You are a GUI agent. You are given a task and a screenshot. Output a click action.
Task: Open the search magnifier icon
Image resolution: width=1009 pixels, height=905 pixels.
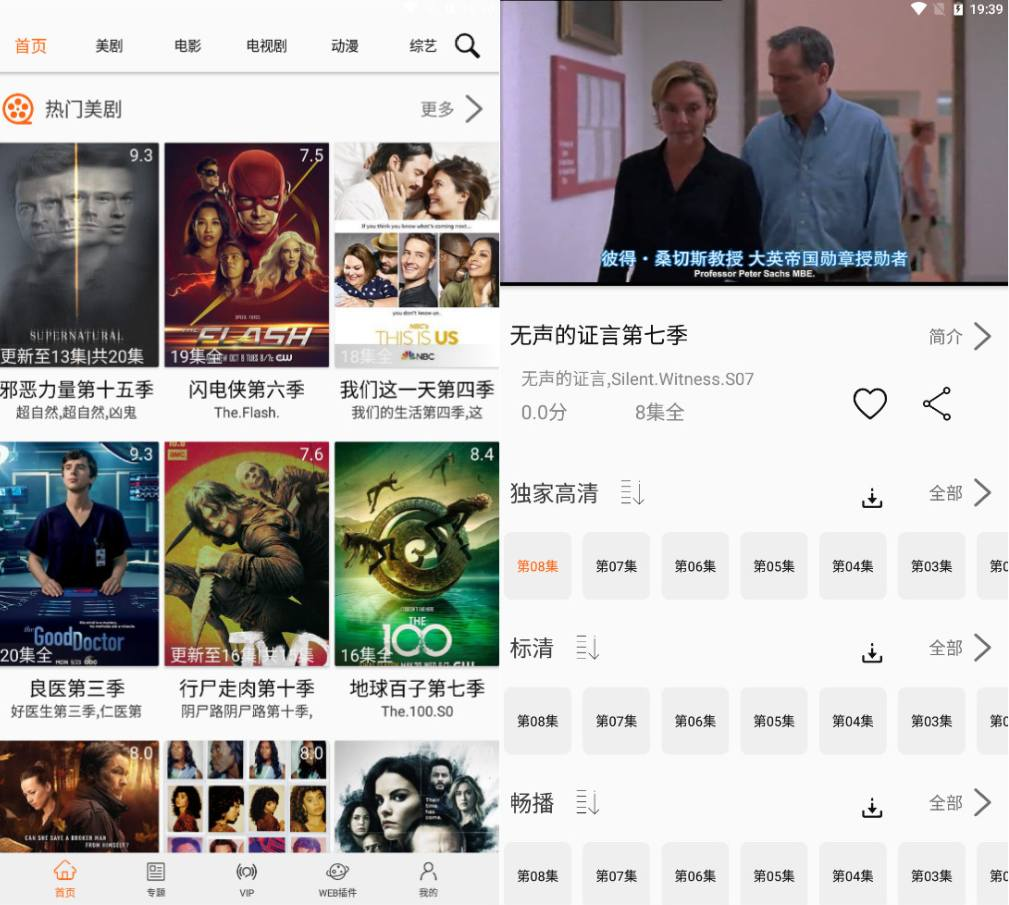click(467, 46)
